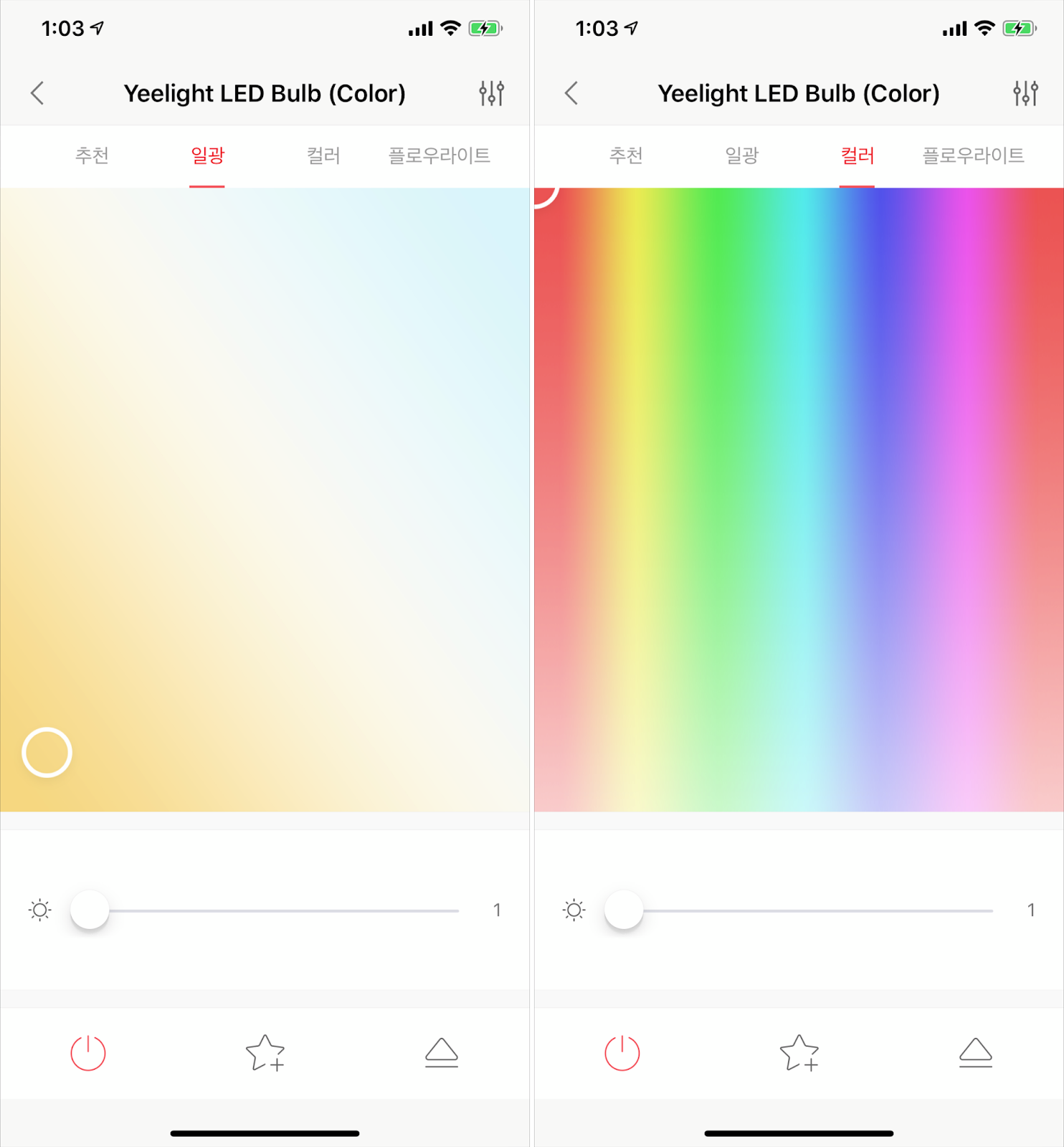
Task: Toggle the bulb power button on the 일광 screen
Action: pyautogui.click(x=88, y=1053)
